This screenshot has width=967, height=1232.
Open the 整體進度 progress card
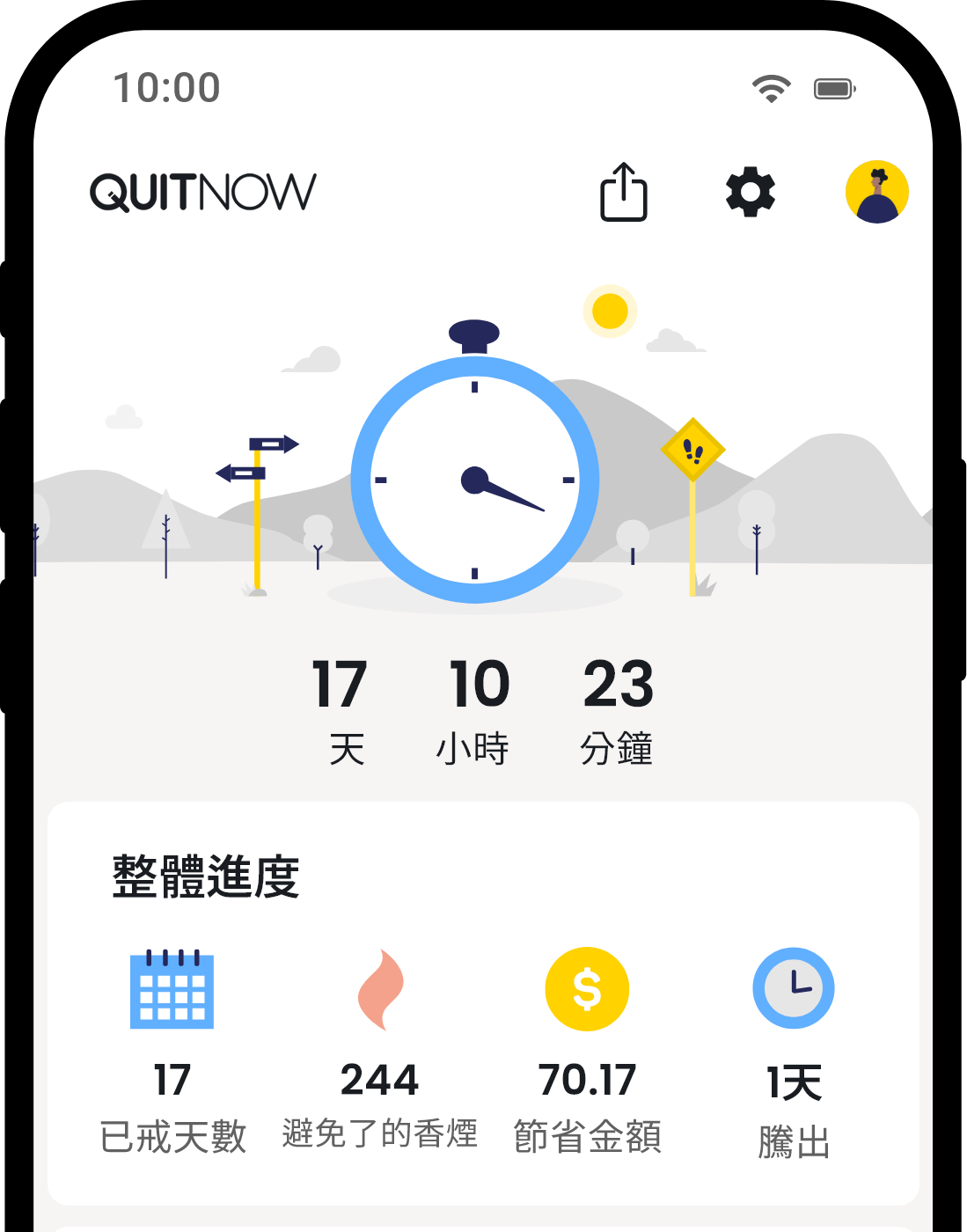[482, 1003]
